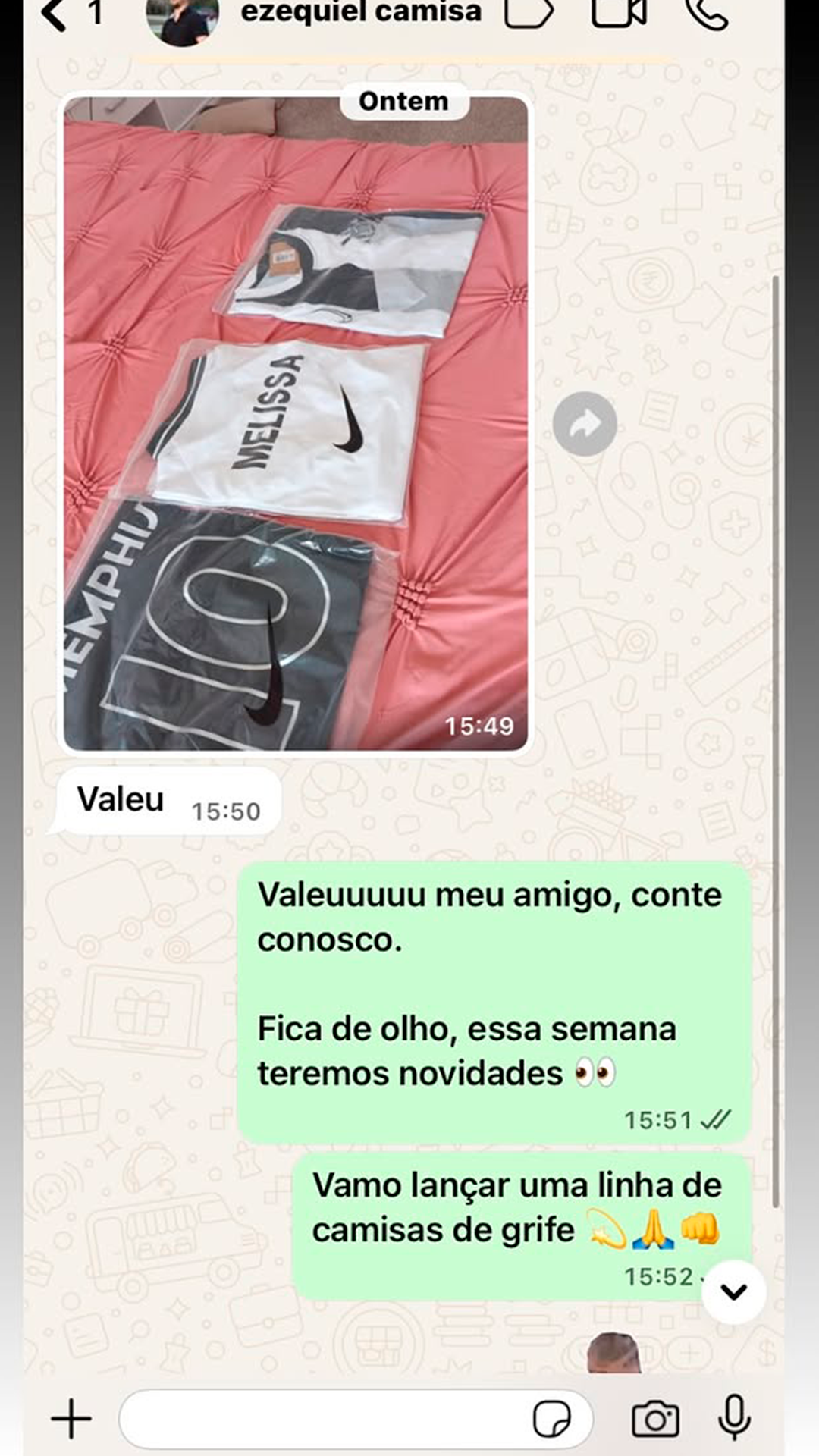Screen dimensions: 819x1456
Task: Start a voice call with ezequiel camisa
Action: [x=705, y=14]
